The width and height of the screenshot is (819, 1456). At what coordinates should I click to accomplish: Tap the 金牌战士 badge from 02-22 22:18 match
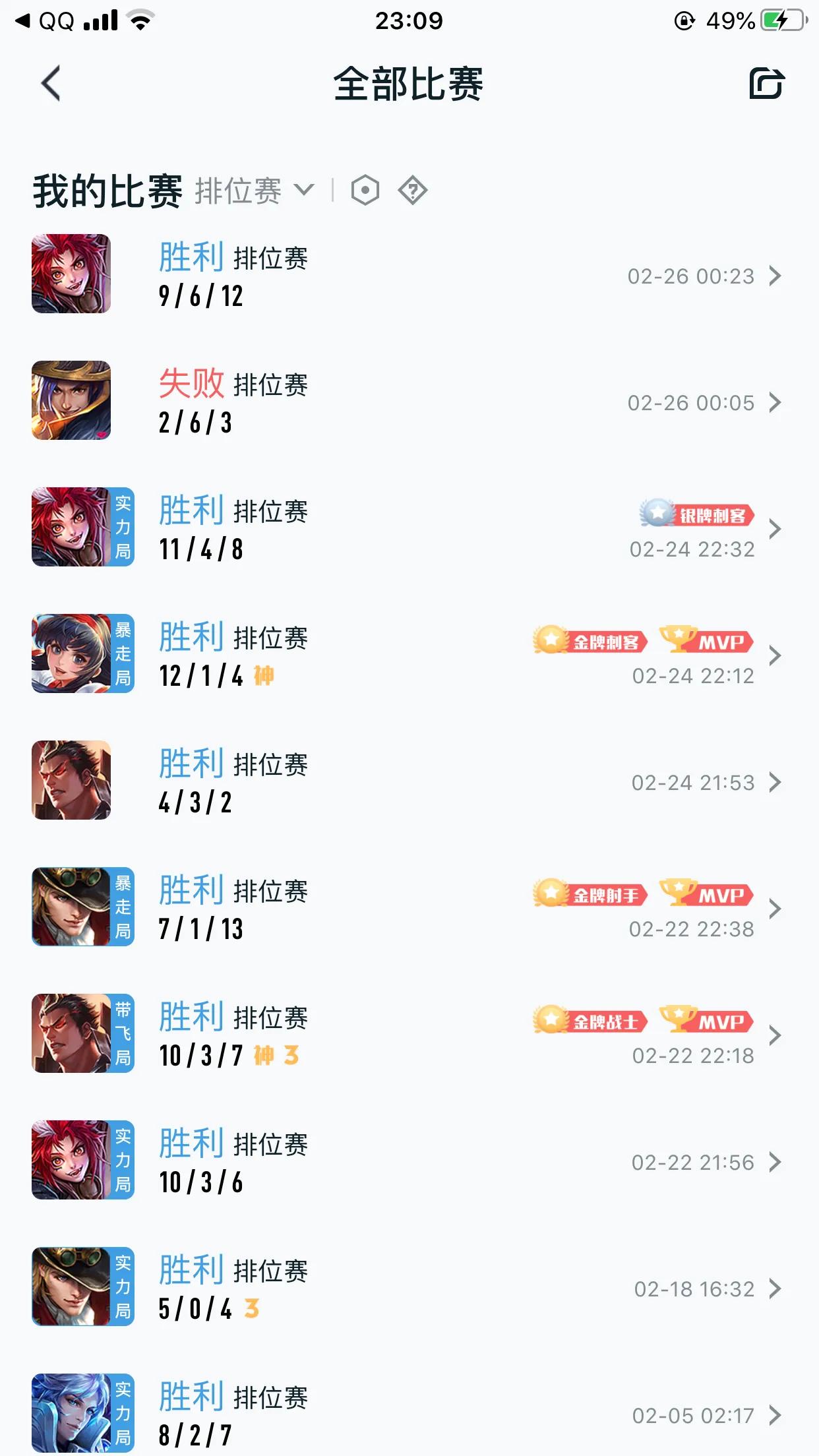pos(590,1022)
